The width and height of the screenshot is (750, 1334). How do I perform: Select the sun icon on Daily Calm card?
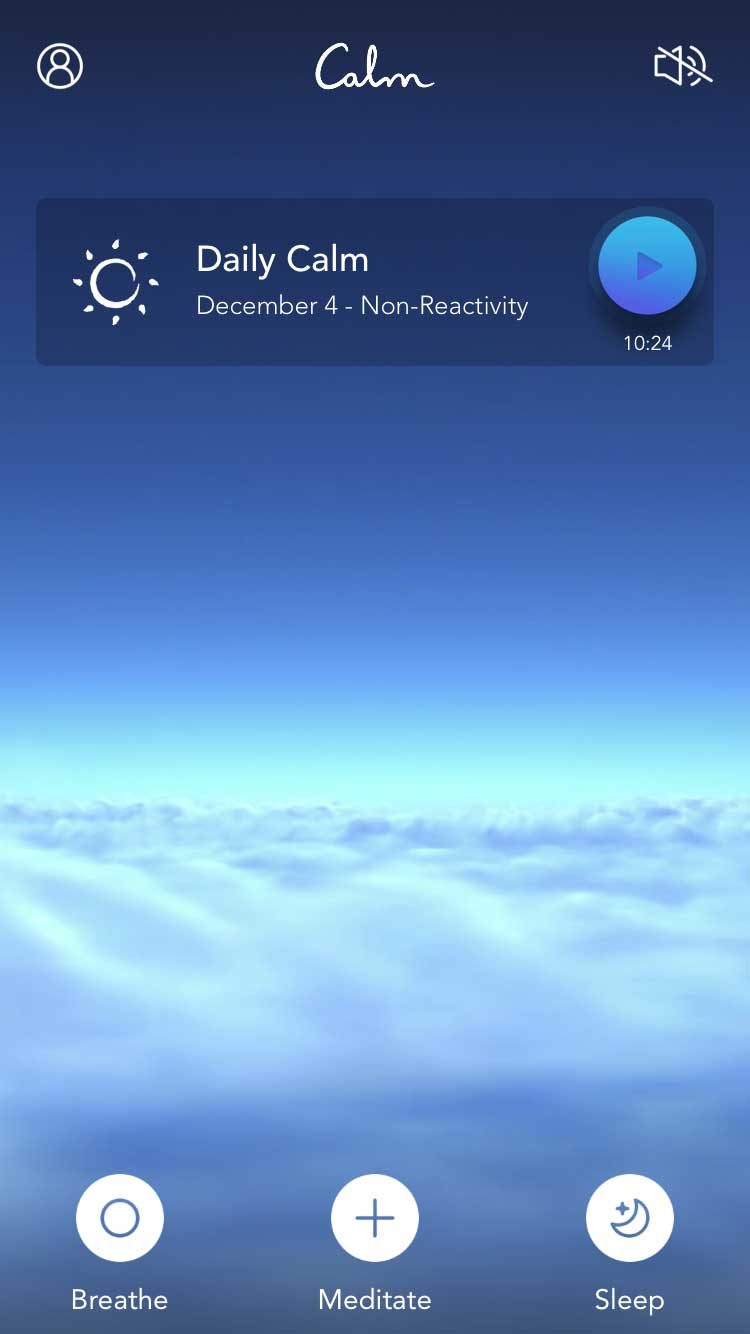tap(116, 281)
